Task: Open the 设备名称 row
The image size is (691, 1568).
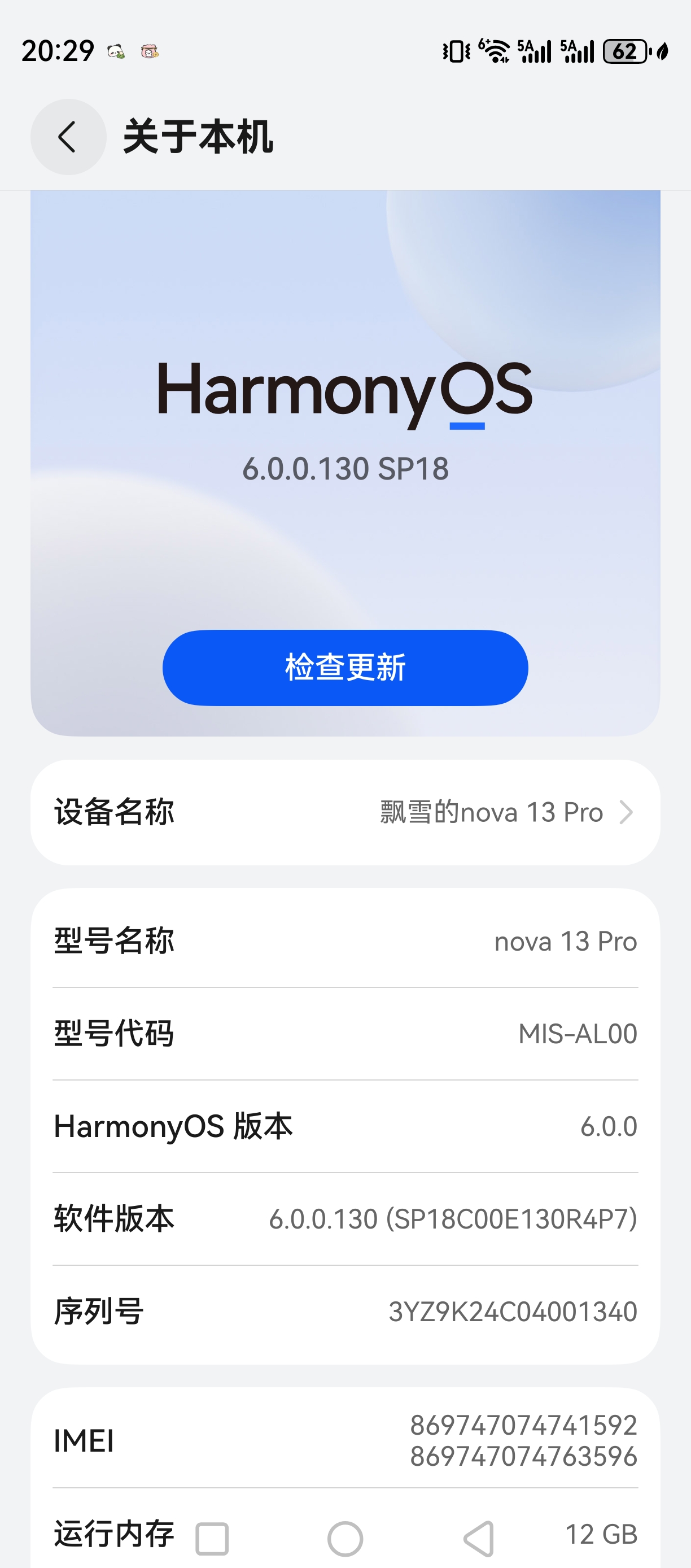Action: point(345,812)
